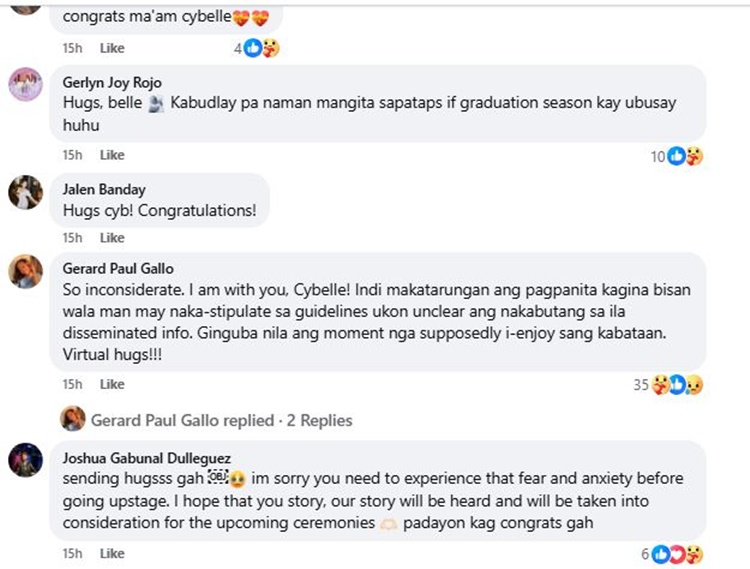Open Jalen Banday's profile name
This screenshot has height=569, width=750.
click(104, 189)
